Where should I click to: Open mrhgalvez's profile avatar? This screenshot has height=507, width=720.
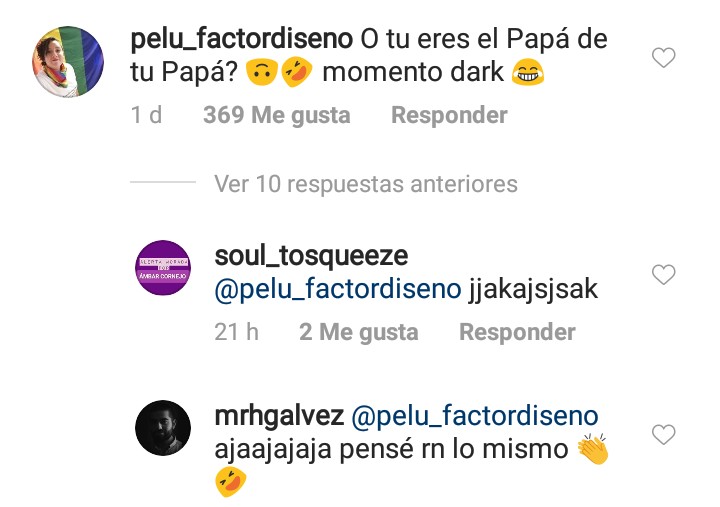click(x=162, y=428)
